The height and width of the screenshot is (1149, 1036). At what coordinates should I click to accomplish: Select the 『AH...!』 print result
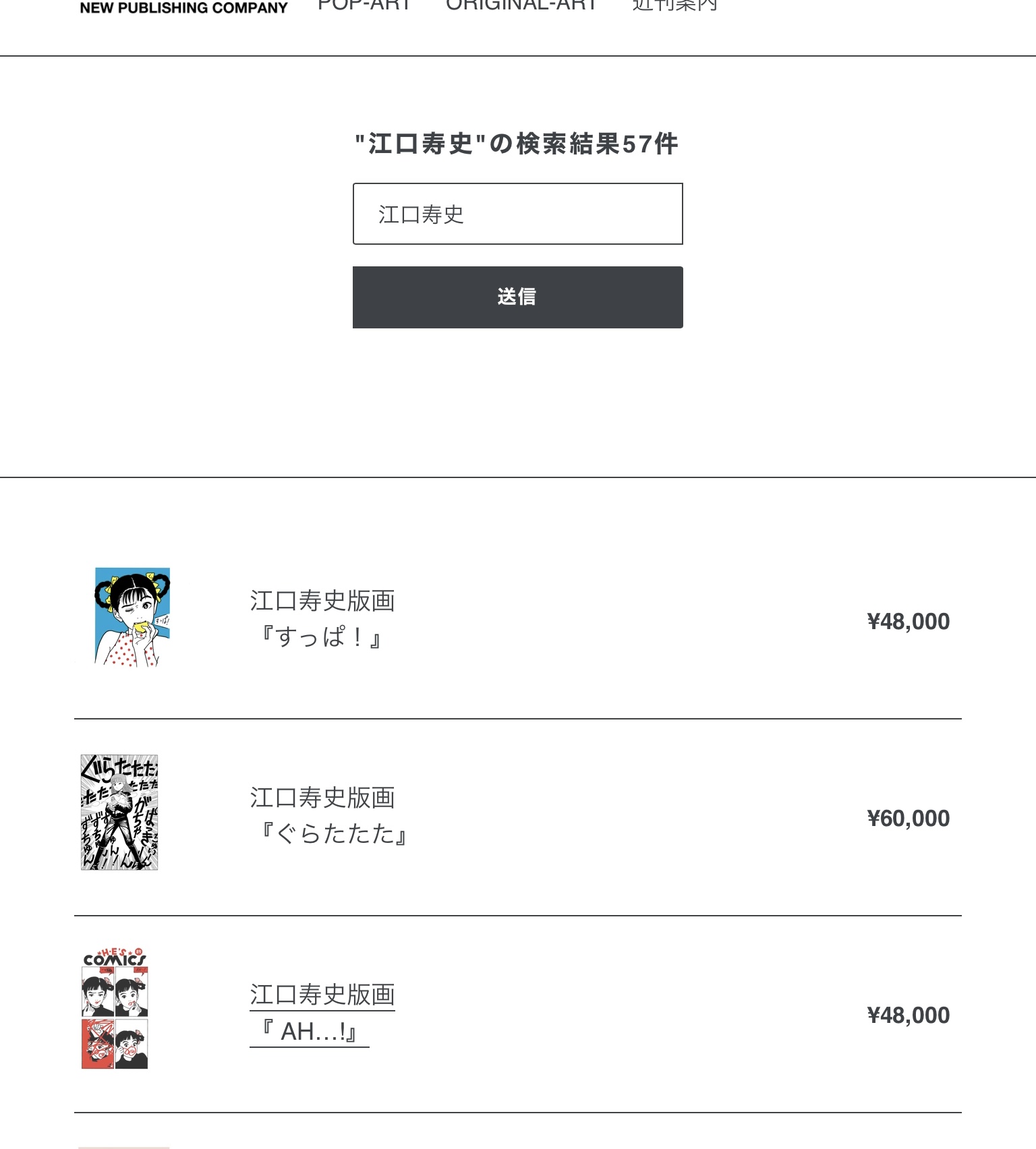(322, 1012)
